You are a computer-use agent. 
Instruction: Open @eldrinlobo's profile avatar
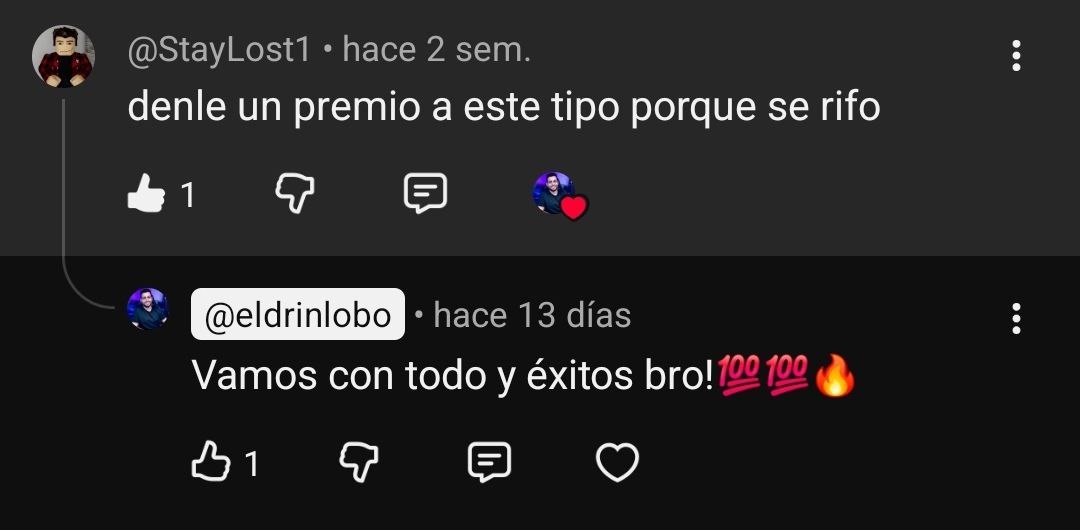(148, 309)
